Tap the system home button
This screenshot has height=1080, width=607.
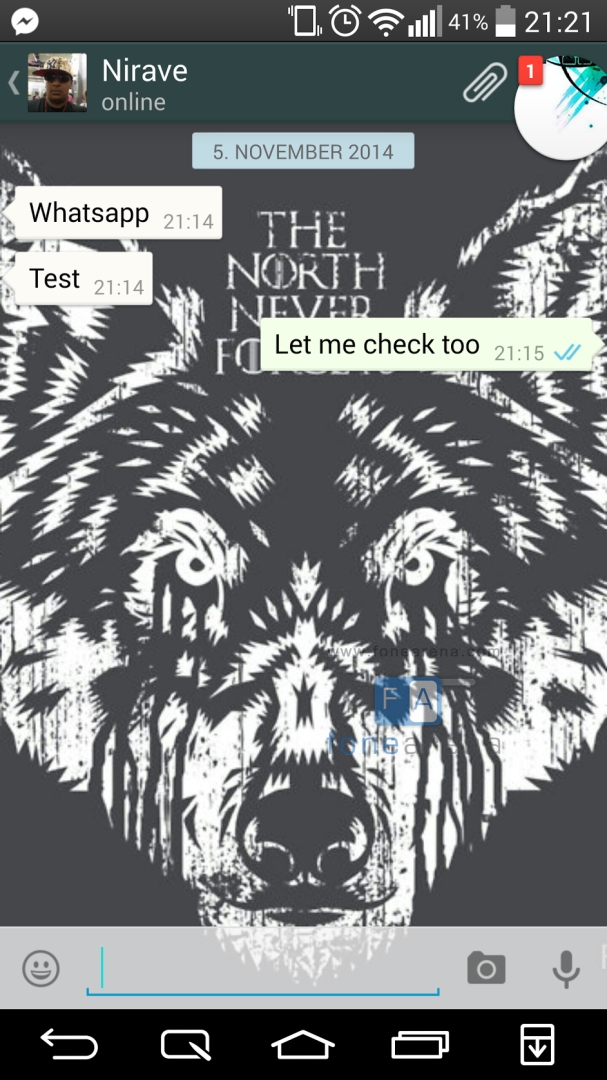coord(302,1045)
